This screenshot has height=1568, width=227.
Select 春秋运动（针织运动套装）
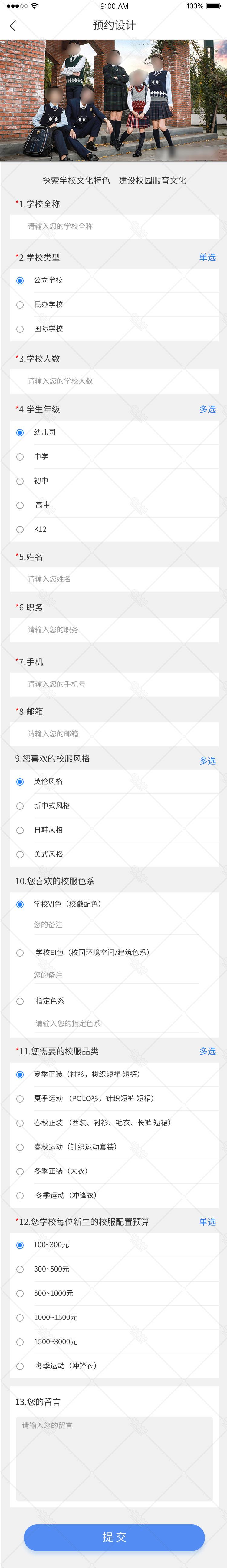pos(20,1148)
